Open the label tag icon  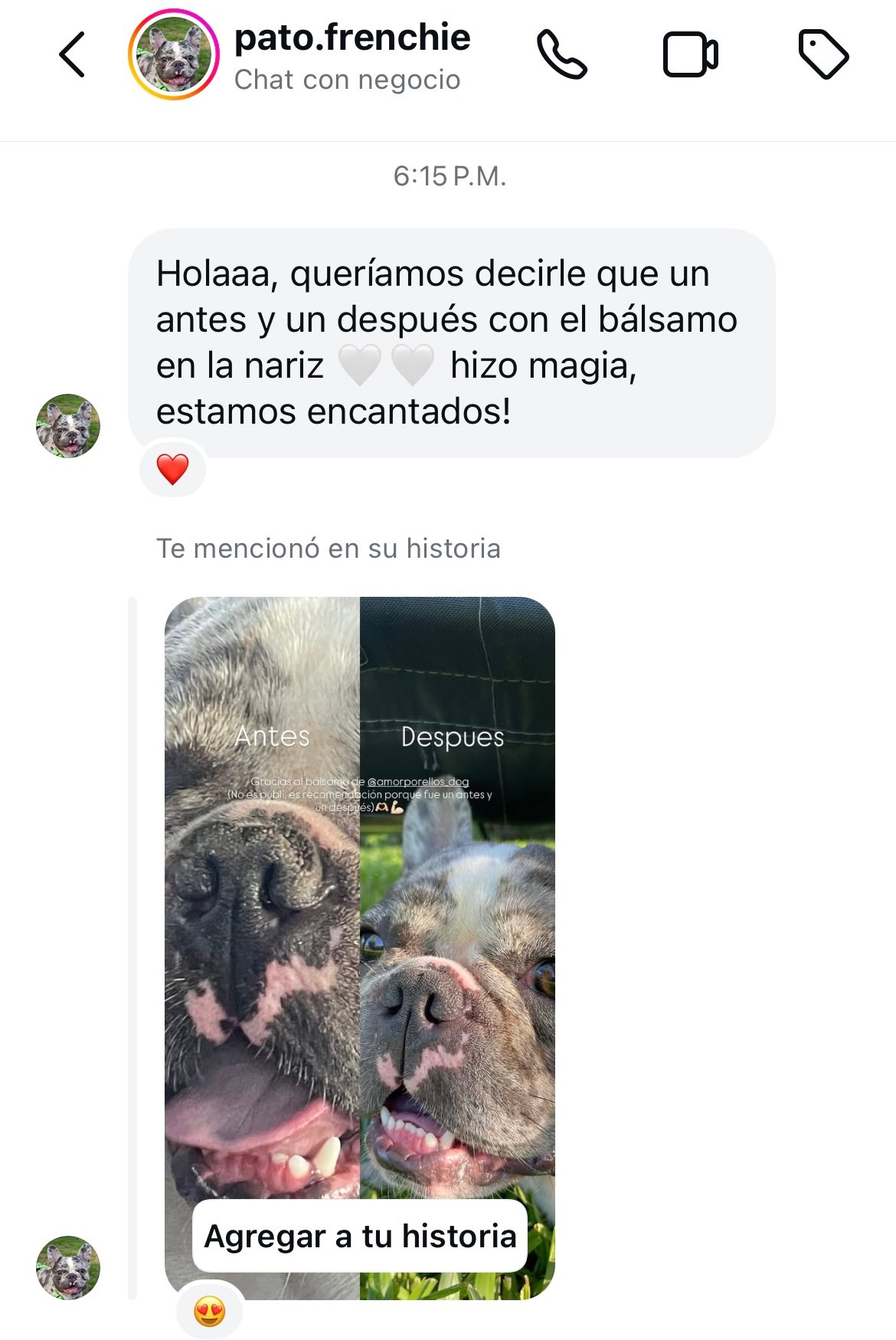[823, 55]
